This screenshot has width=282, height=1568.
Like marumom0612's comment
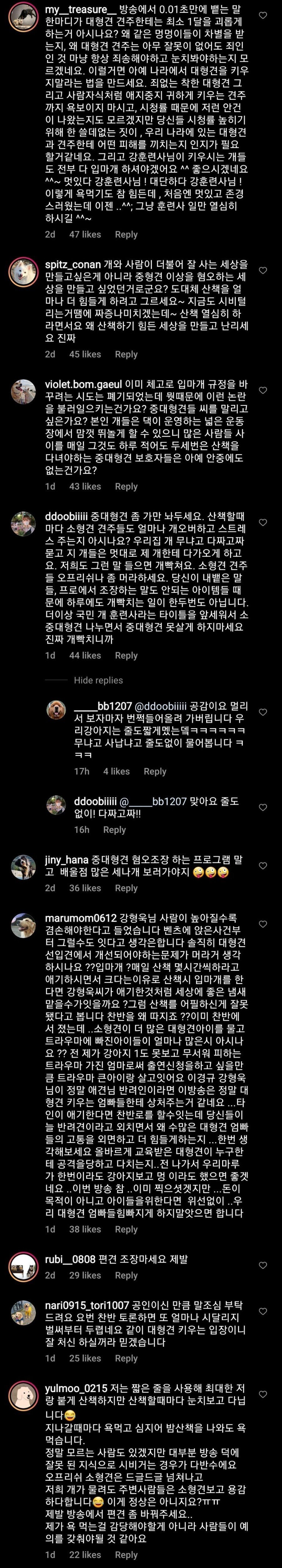click(263, 924)
